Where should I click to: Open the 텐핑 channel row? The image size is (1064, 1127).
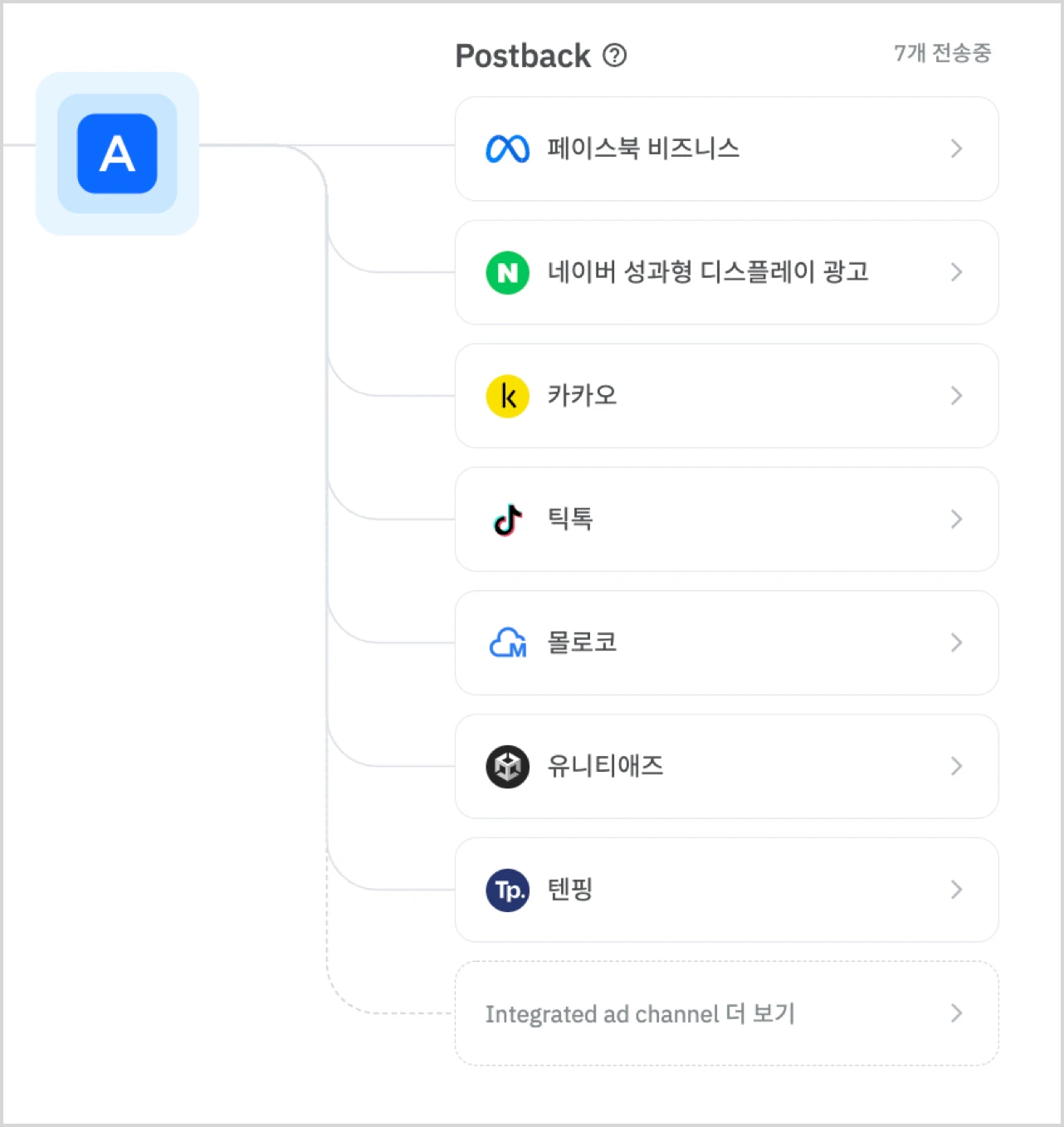[725, 890]
